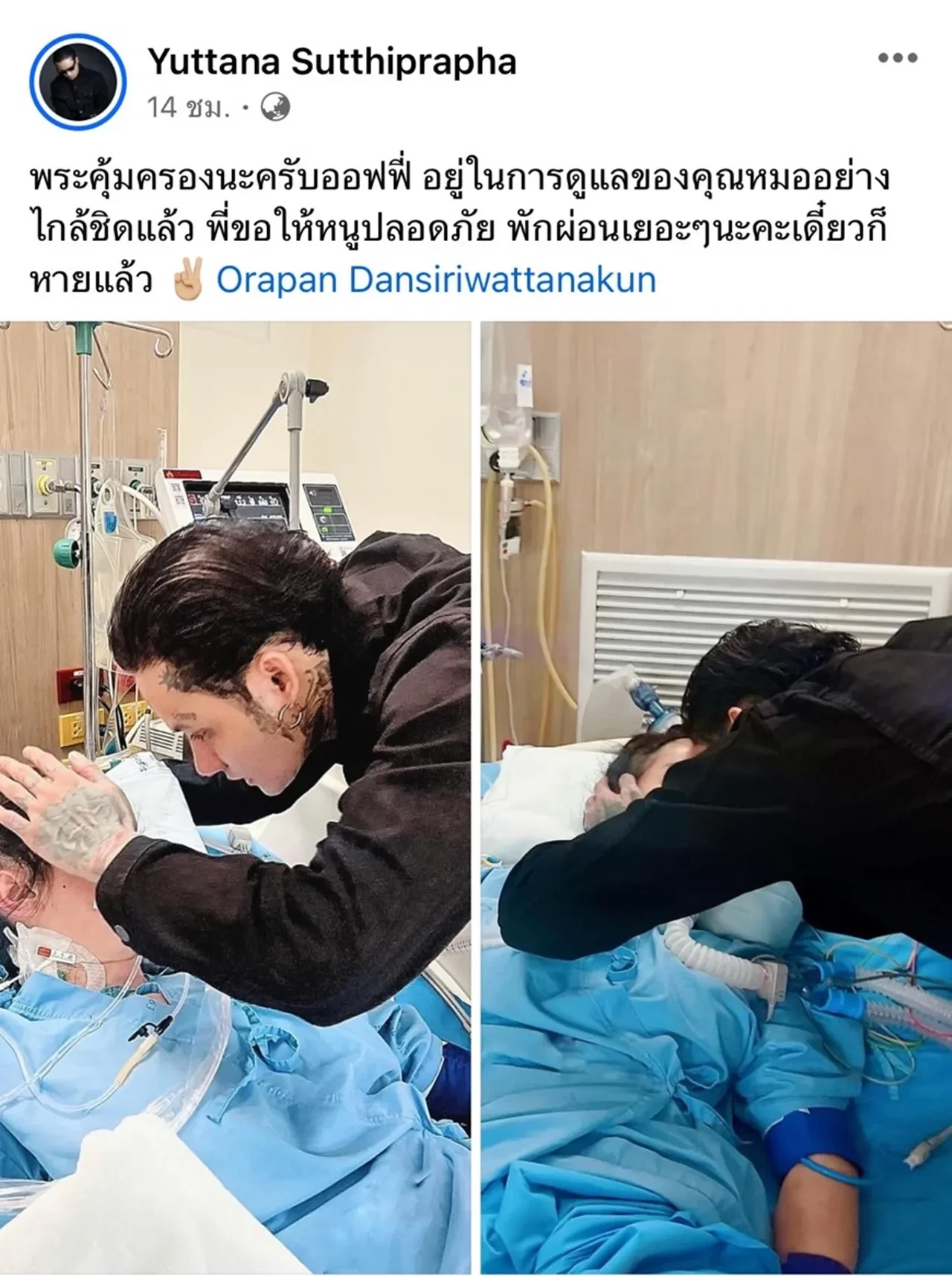Image resolution: width=952 pixels, height=1276 pixels.
Task: Open the post's three-dot options menu
Action: click(898, 58)
